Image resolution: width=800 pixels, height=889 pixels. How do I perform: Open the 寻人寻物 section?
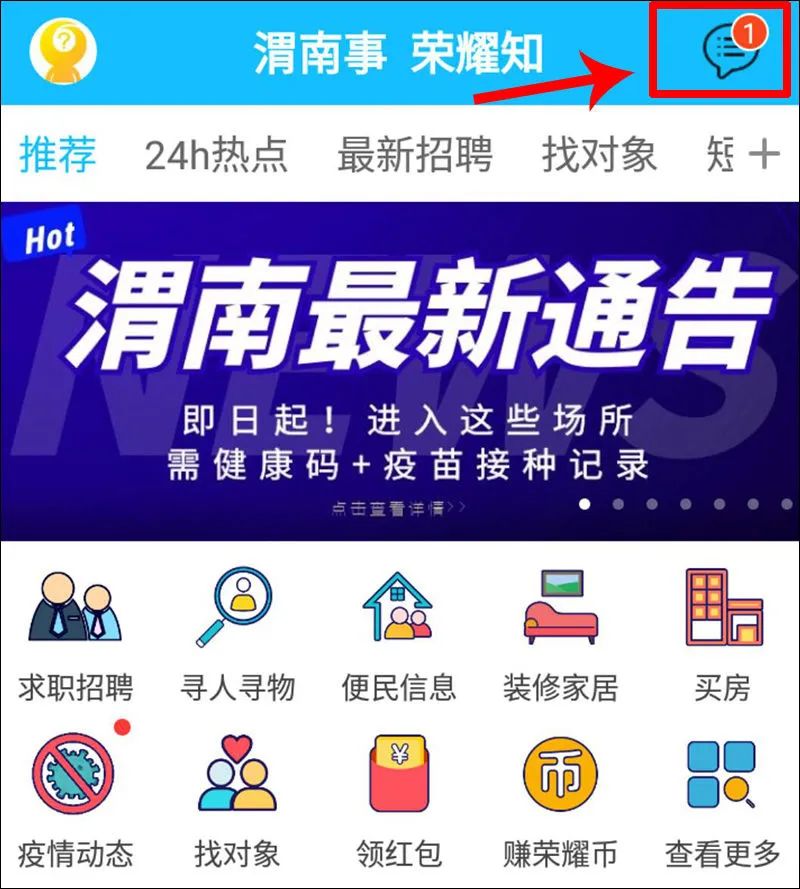tap(237, 632)
